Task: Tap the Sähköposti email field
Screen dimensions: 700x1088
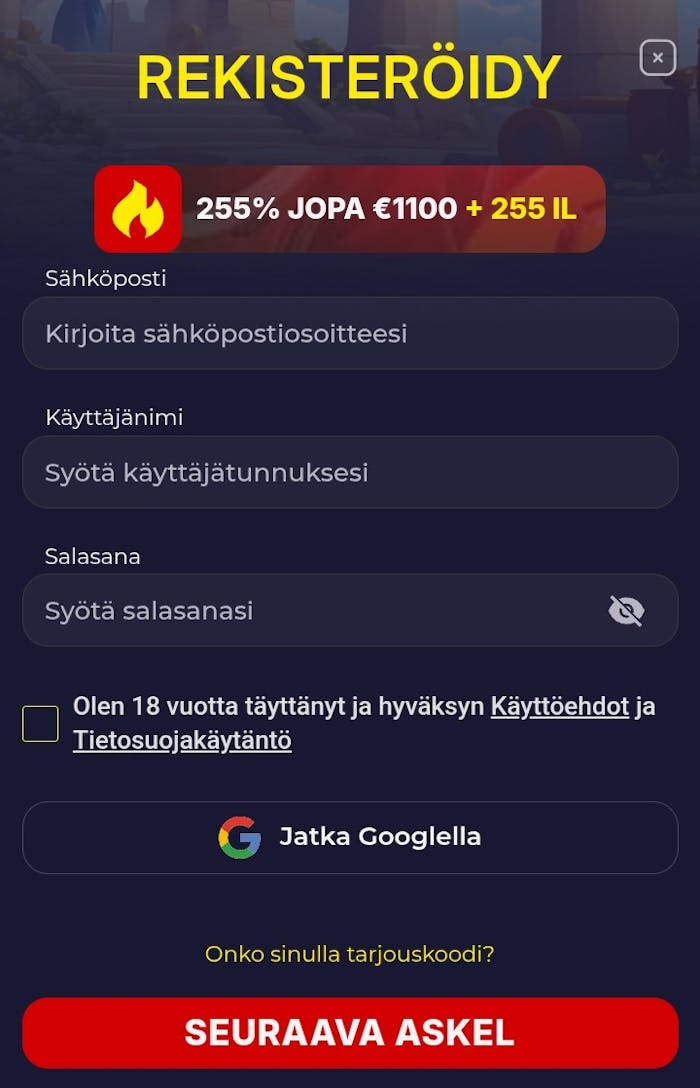Action: [350, 333]
